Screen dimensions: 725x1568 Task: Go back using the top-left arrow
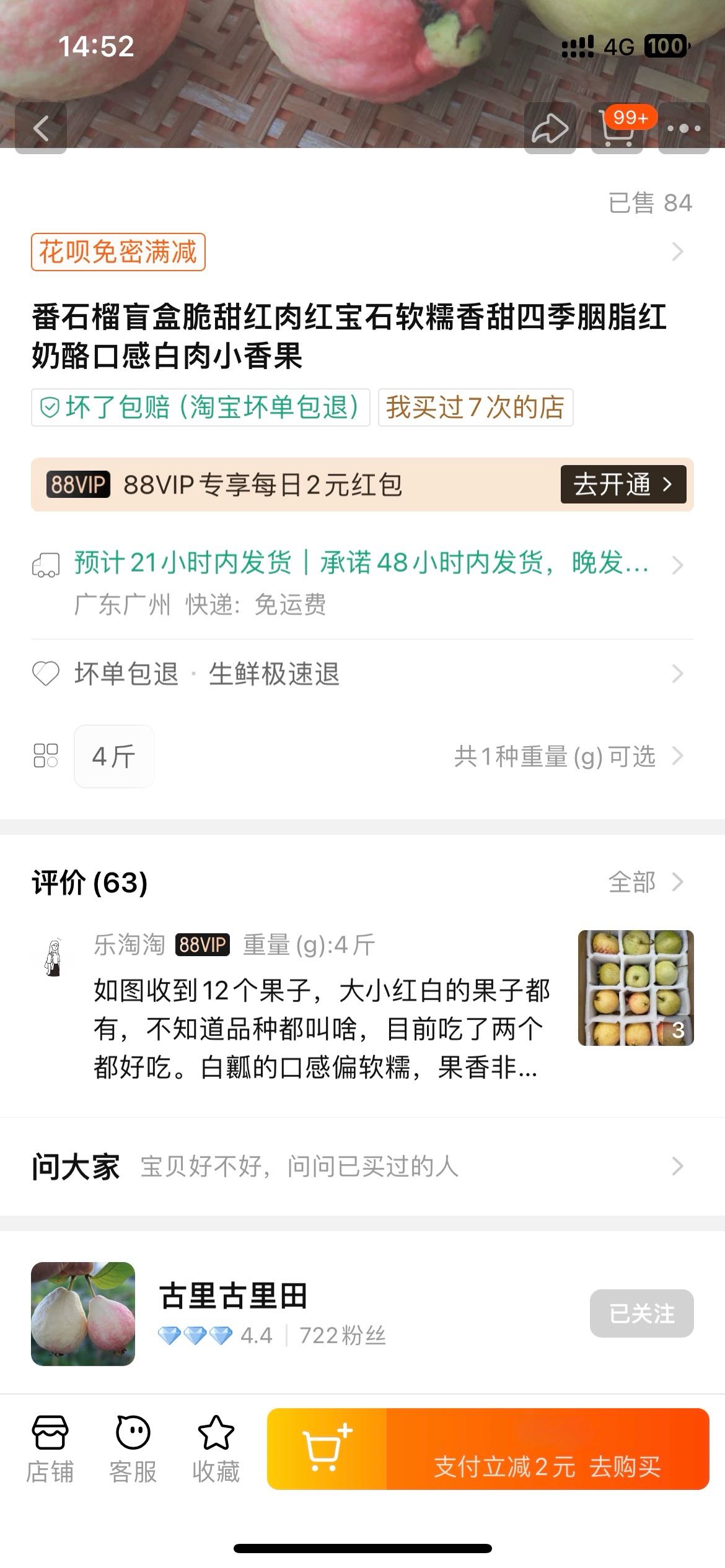tap(41, 128)
